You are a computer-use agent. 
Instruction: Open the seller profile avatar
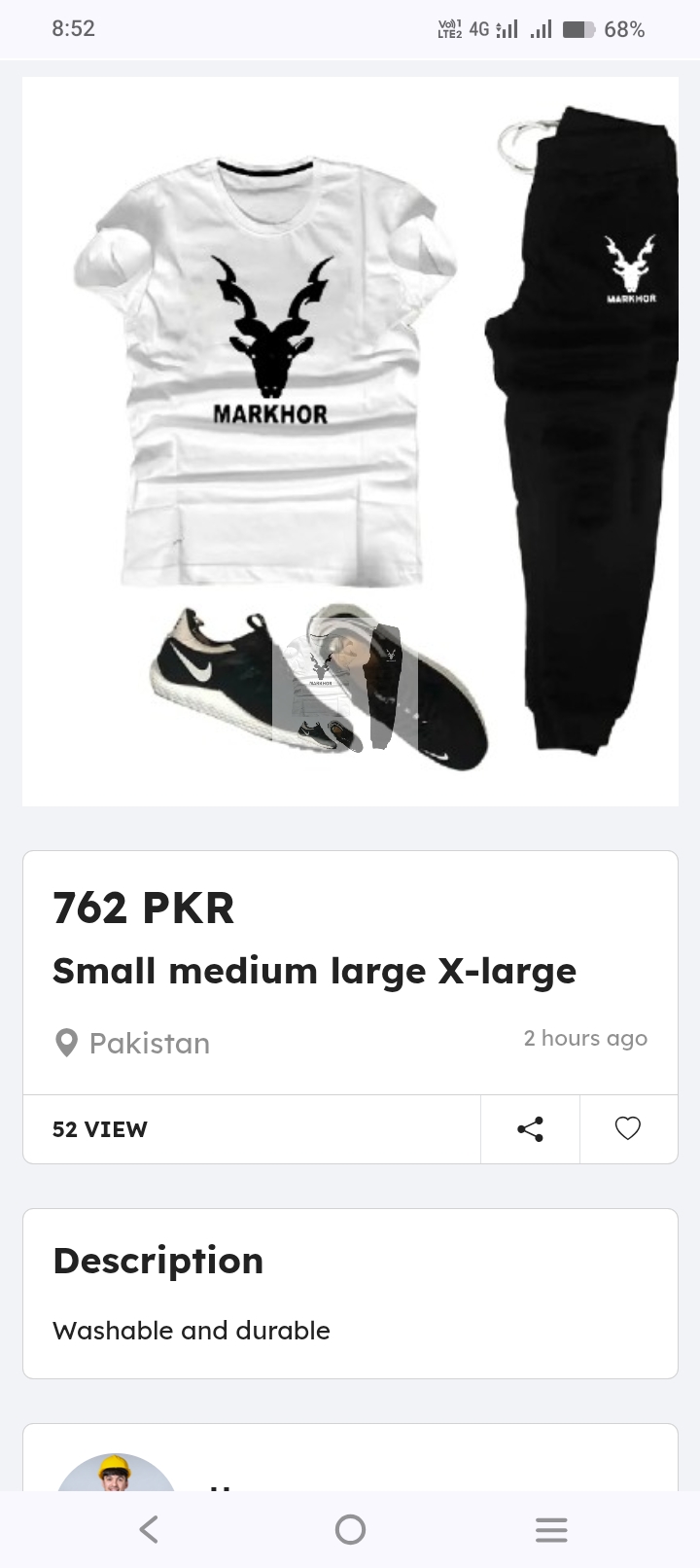pyautogui.click(x=116, y=1473)
